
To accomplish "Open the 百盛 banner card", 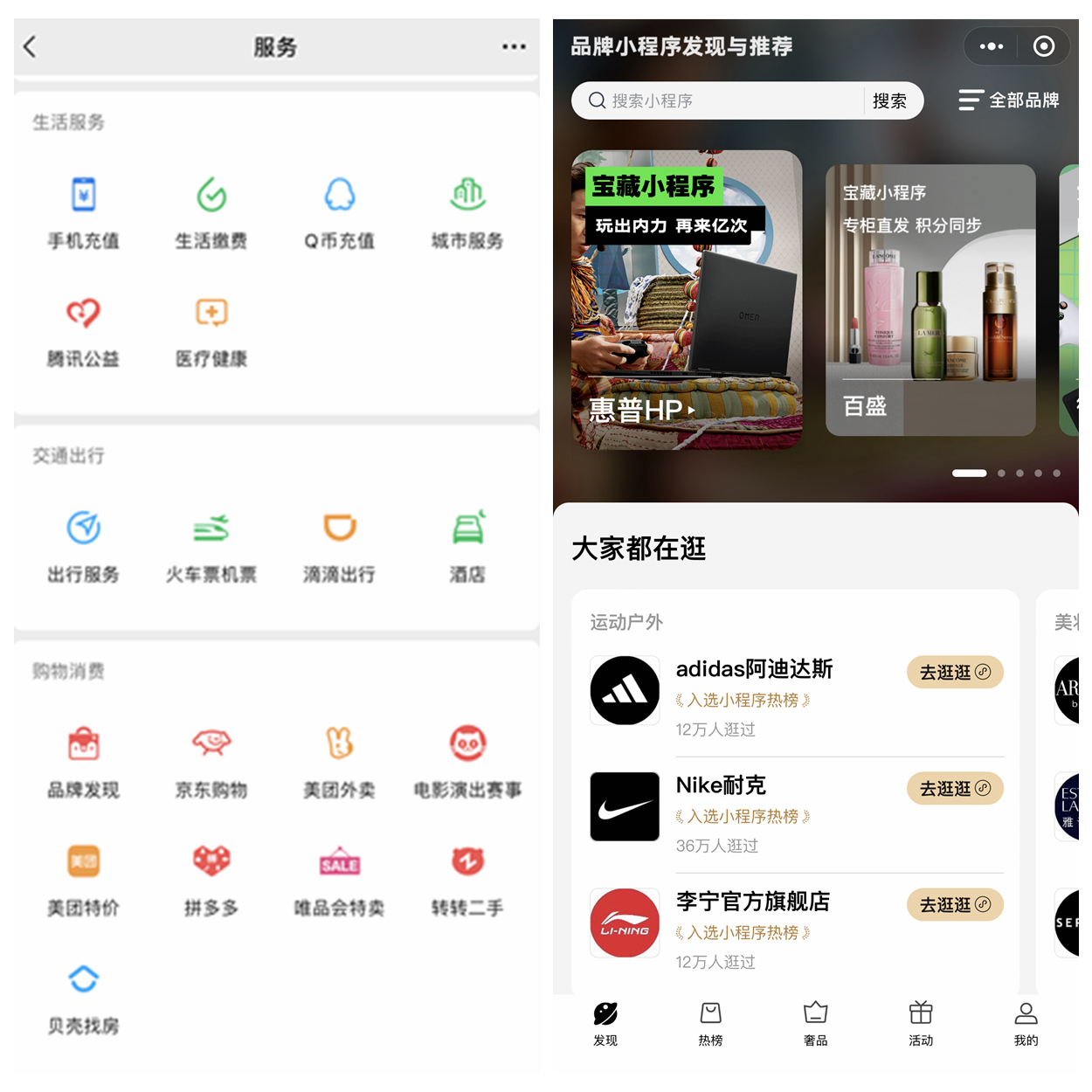I will coord(930,300).
